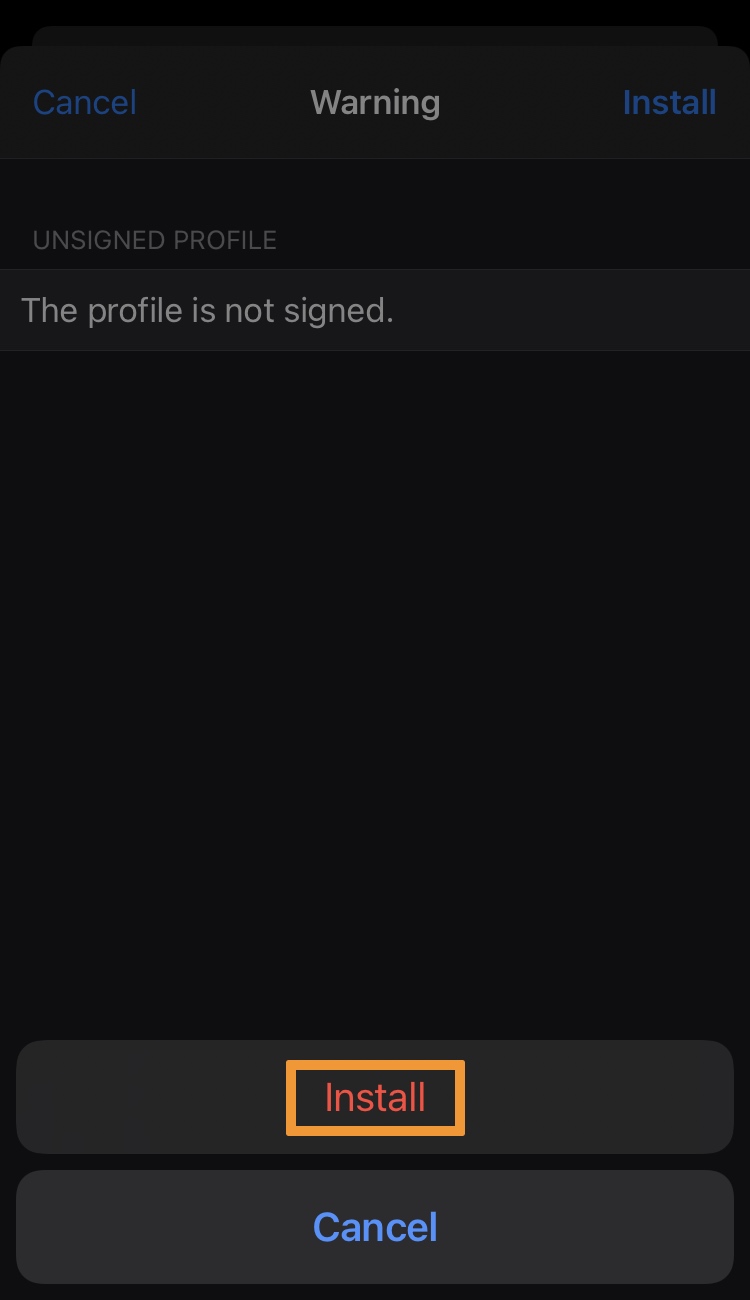Tap the blue Cancel button at bottom

tap(375, 1227)
